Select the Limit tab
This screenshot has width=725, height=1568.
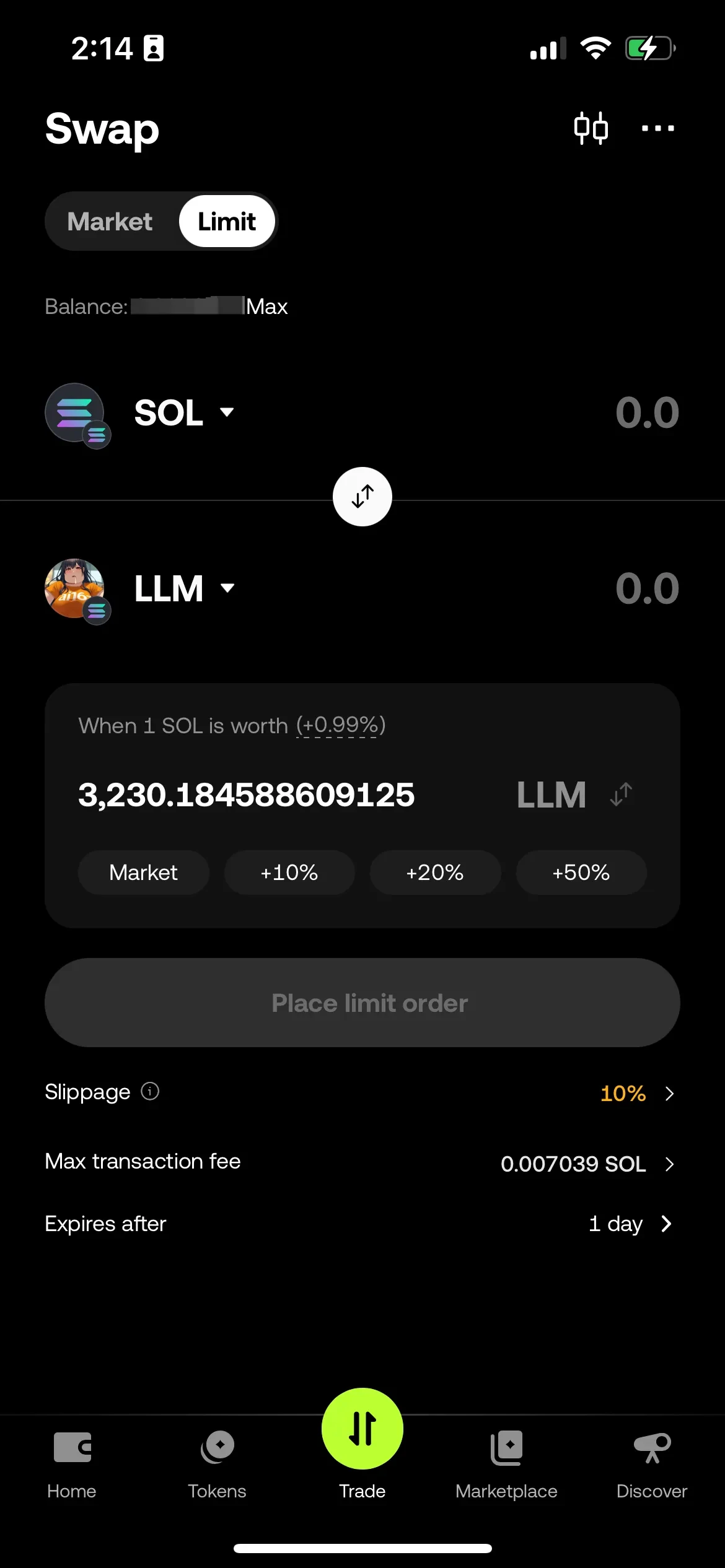click(x=227, y=221)
